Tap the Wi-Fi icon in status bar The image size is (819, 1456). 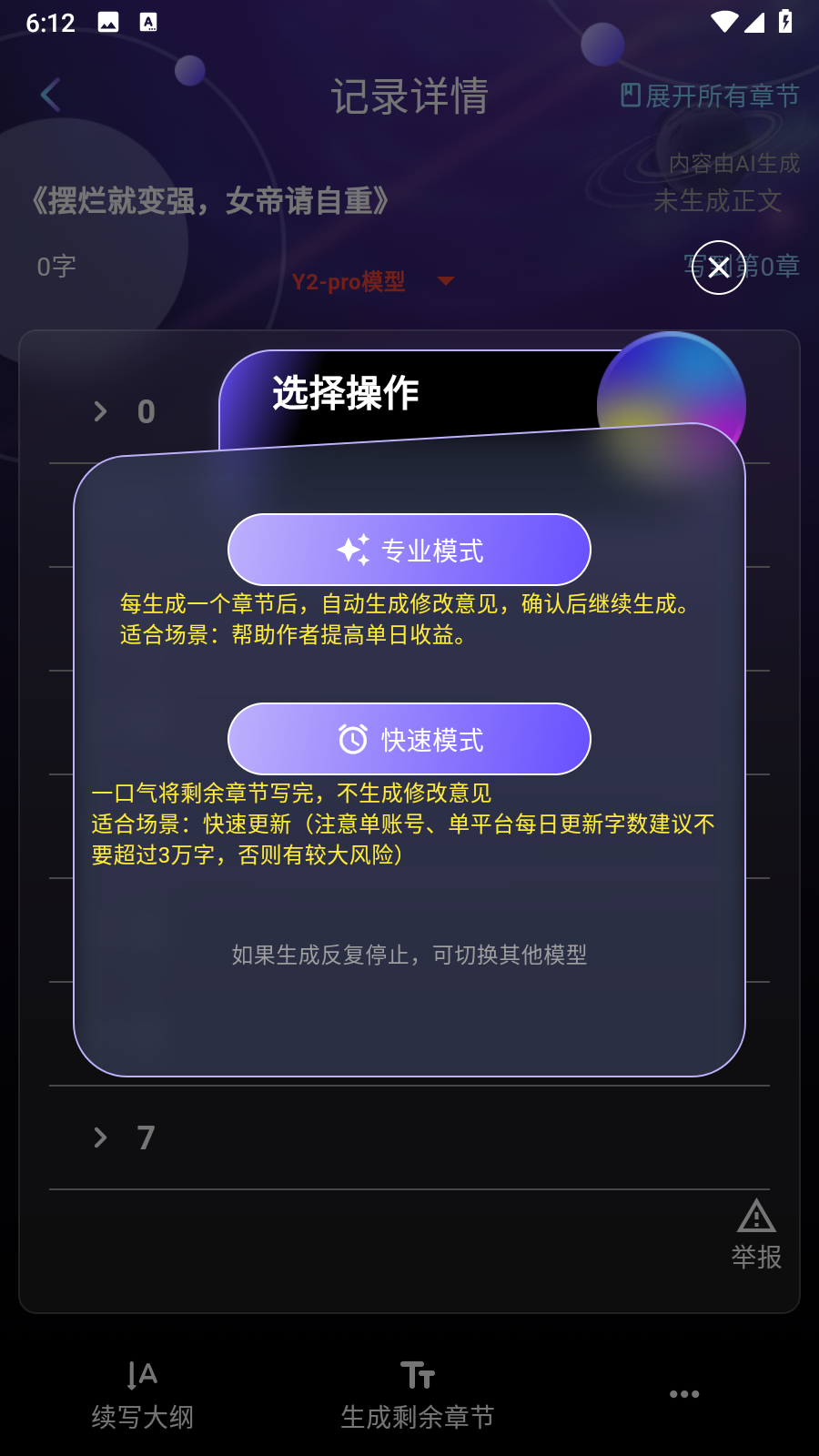pyautogui.click(x=724, y=22)
